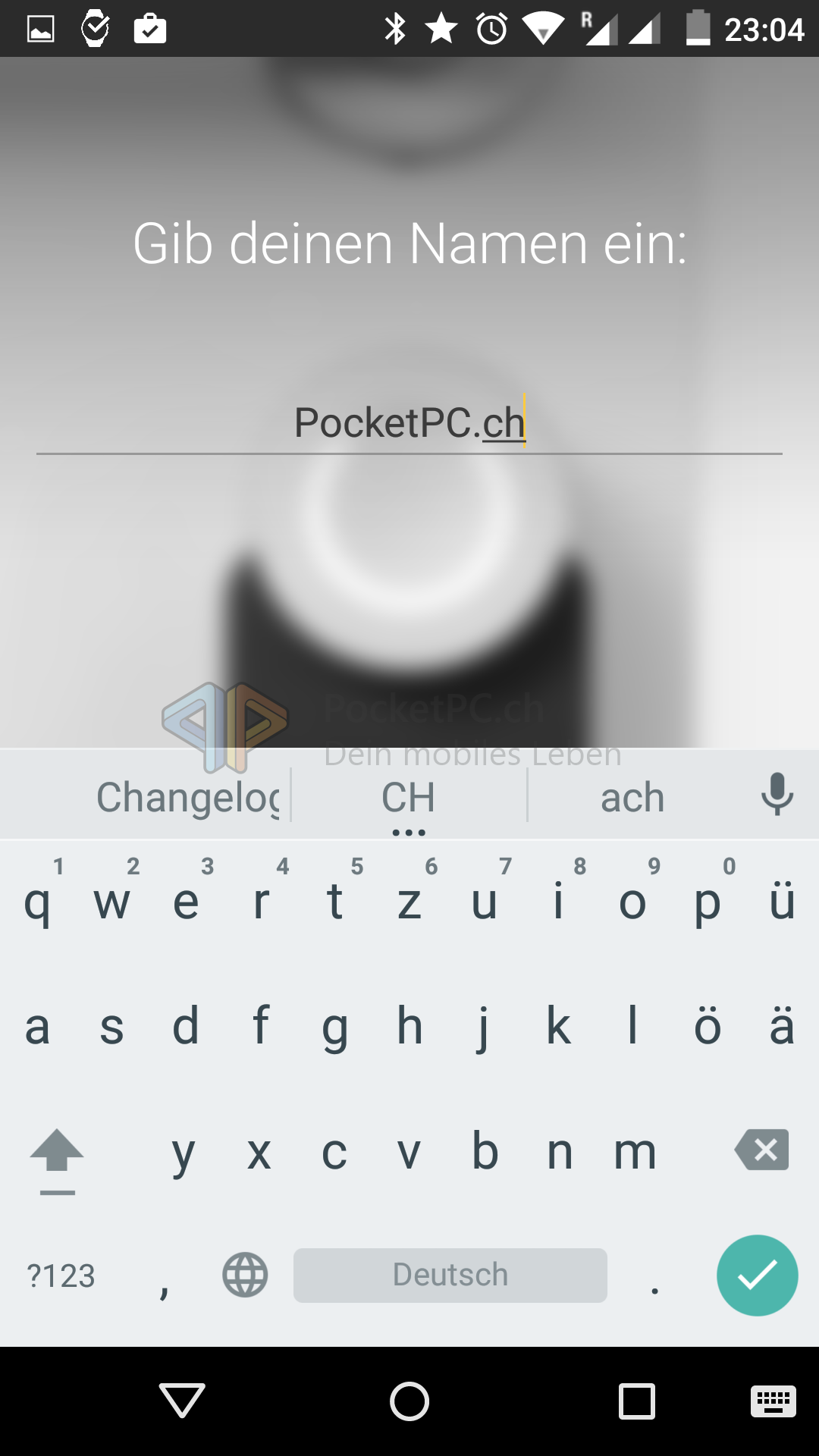Switch to the ?123 symbols keyboard

[61, 1276]
